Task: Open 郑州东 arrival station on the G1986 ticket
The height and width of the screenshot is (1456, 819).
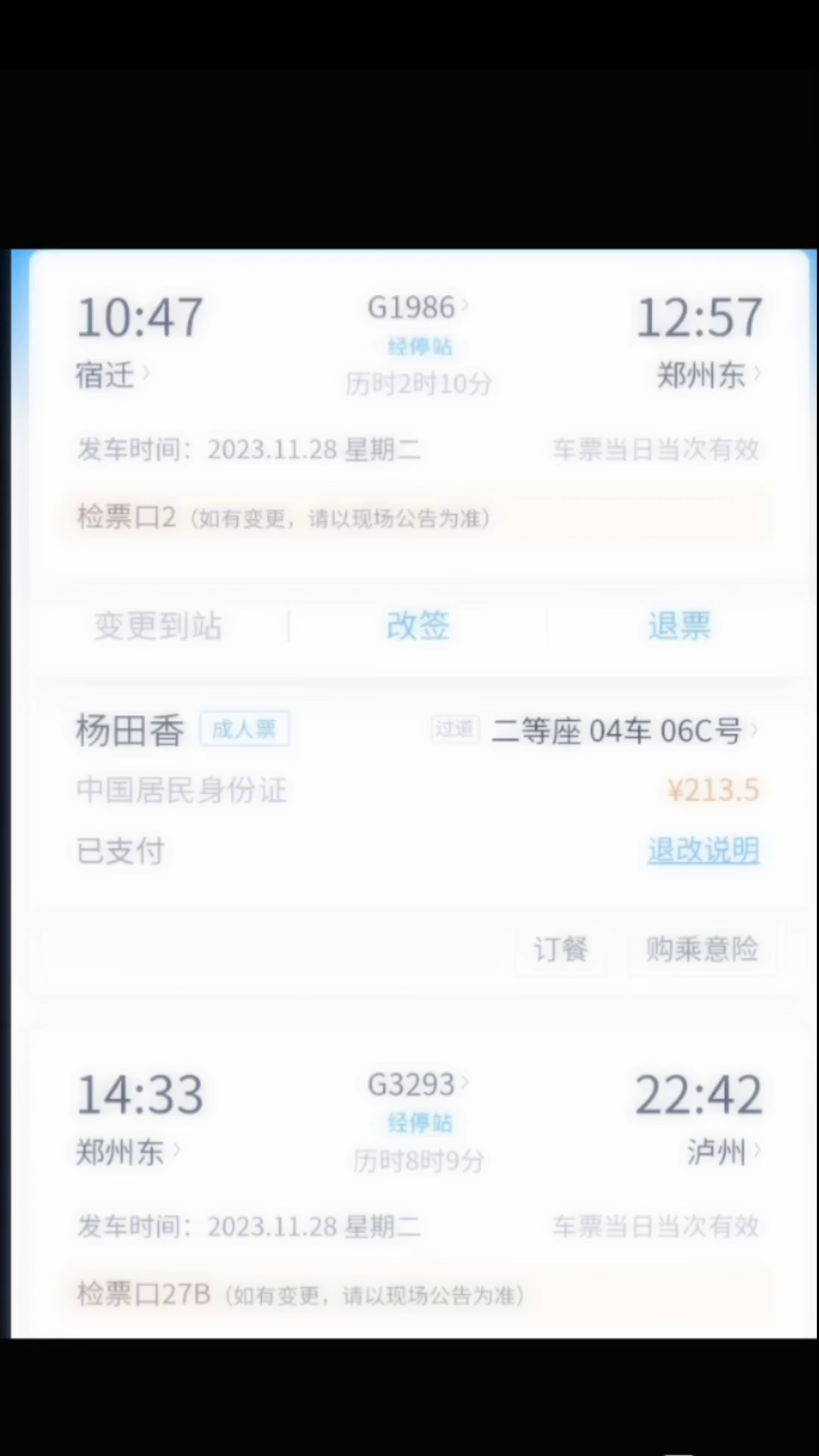Action: tap(708, 375)
